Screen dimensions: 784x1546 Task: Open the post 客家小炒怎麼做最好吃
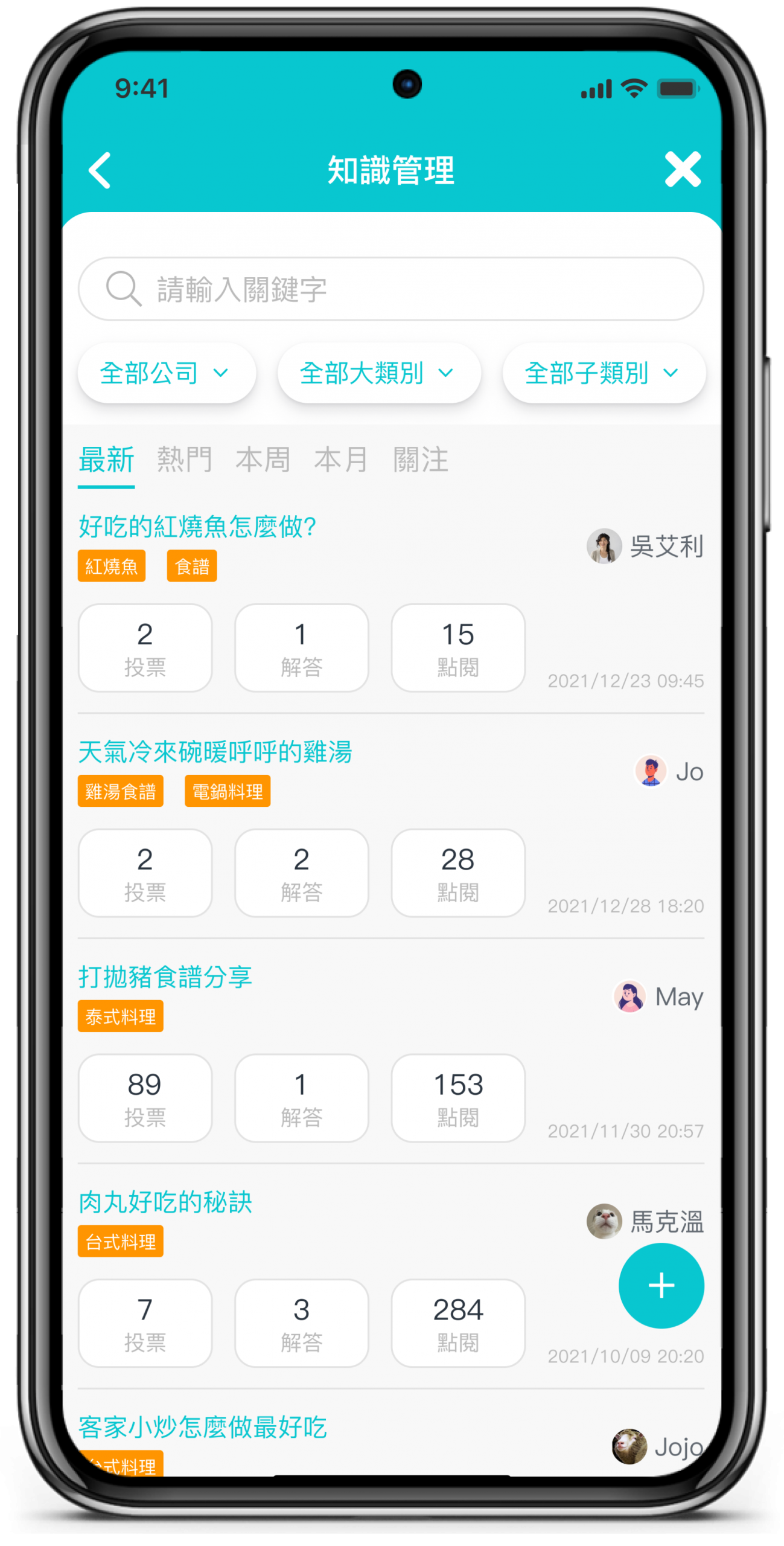[x=203, y=1428]
